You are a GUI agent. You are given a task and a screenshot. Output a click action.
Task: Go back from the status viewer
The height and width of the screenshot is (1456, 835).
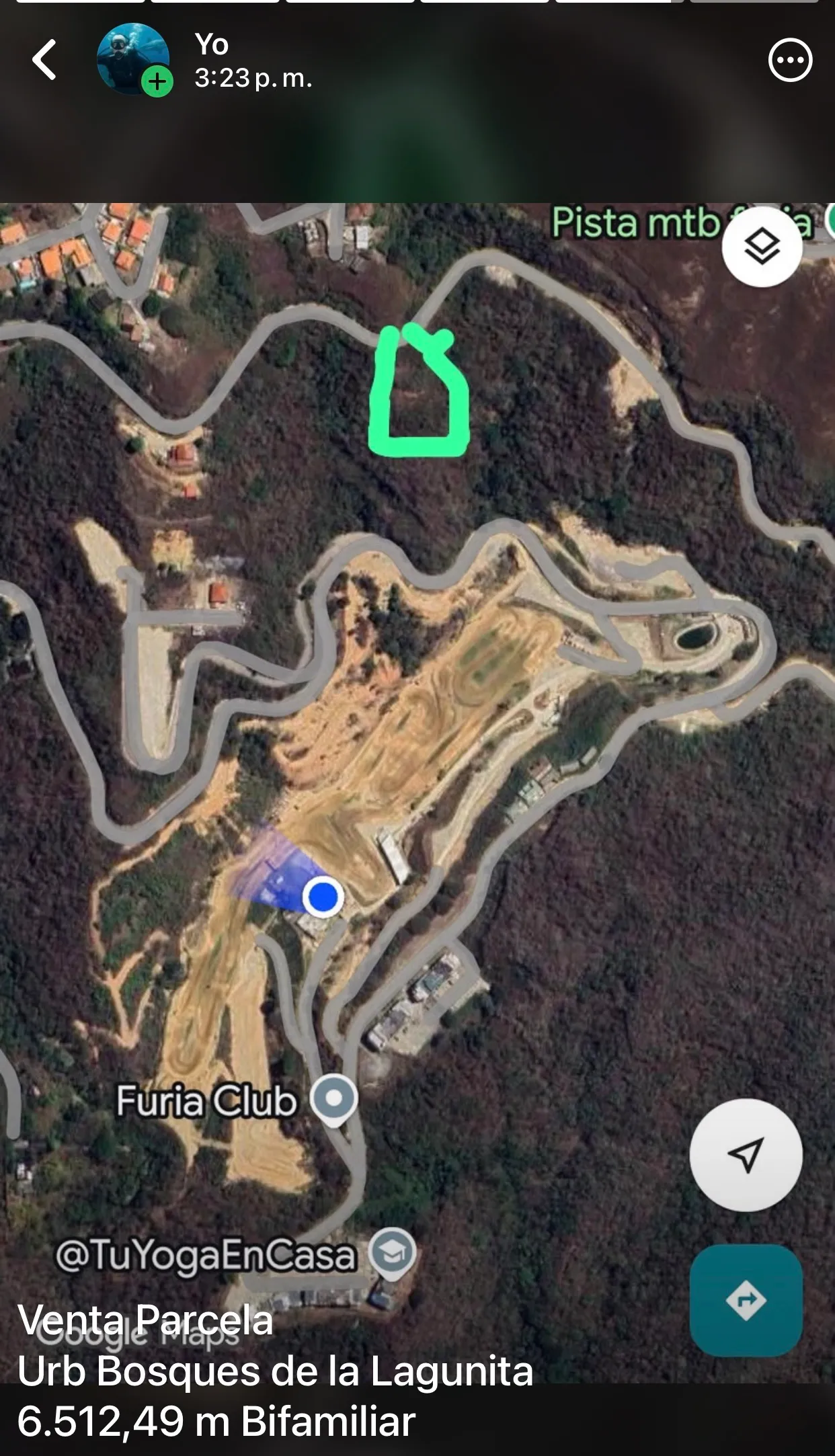(x=44, y=60)
